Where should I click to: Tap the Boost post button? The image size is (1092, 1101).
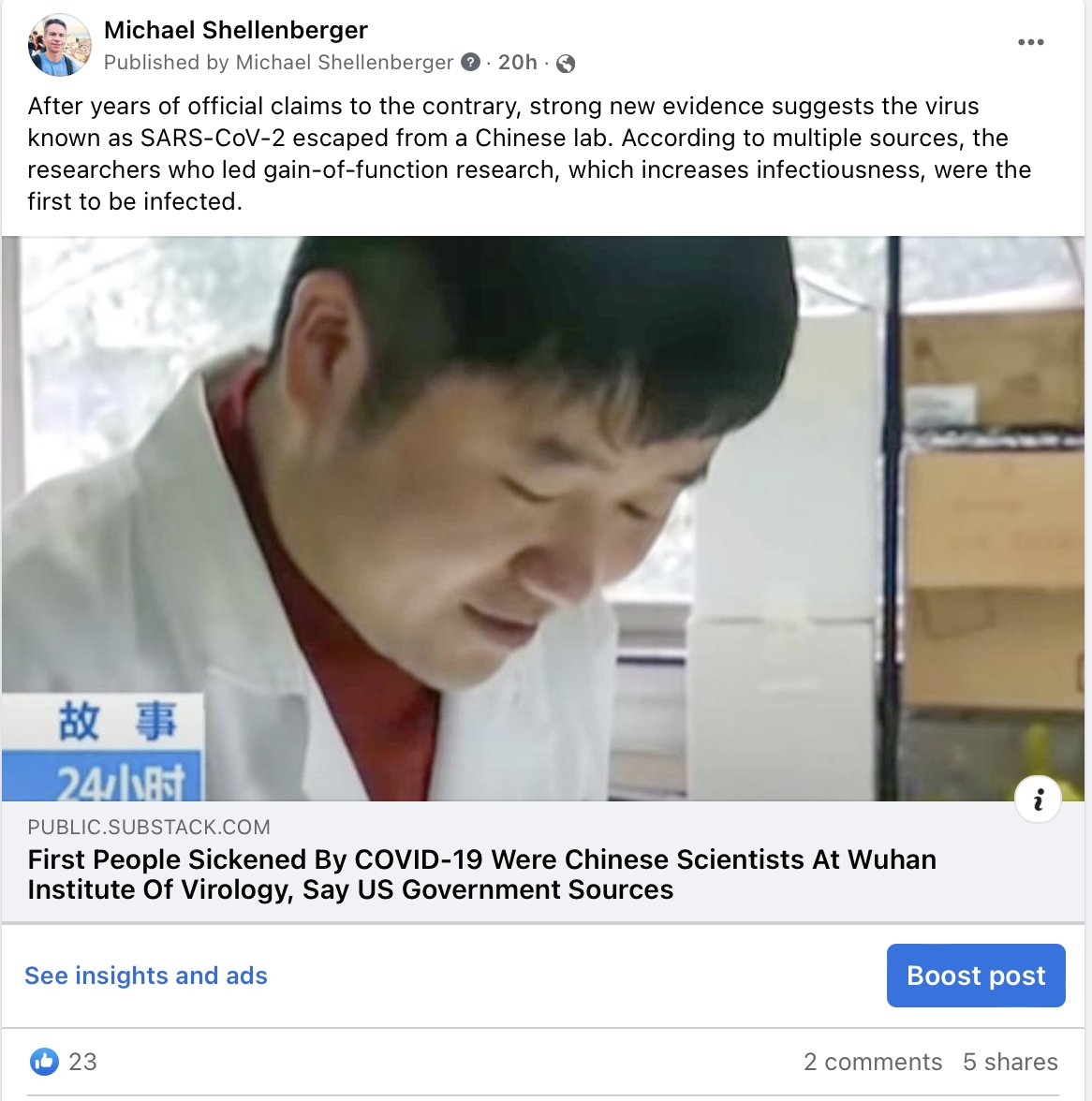coord(975,976)
